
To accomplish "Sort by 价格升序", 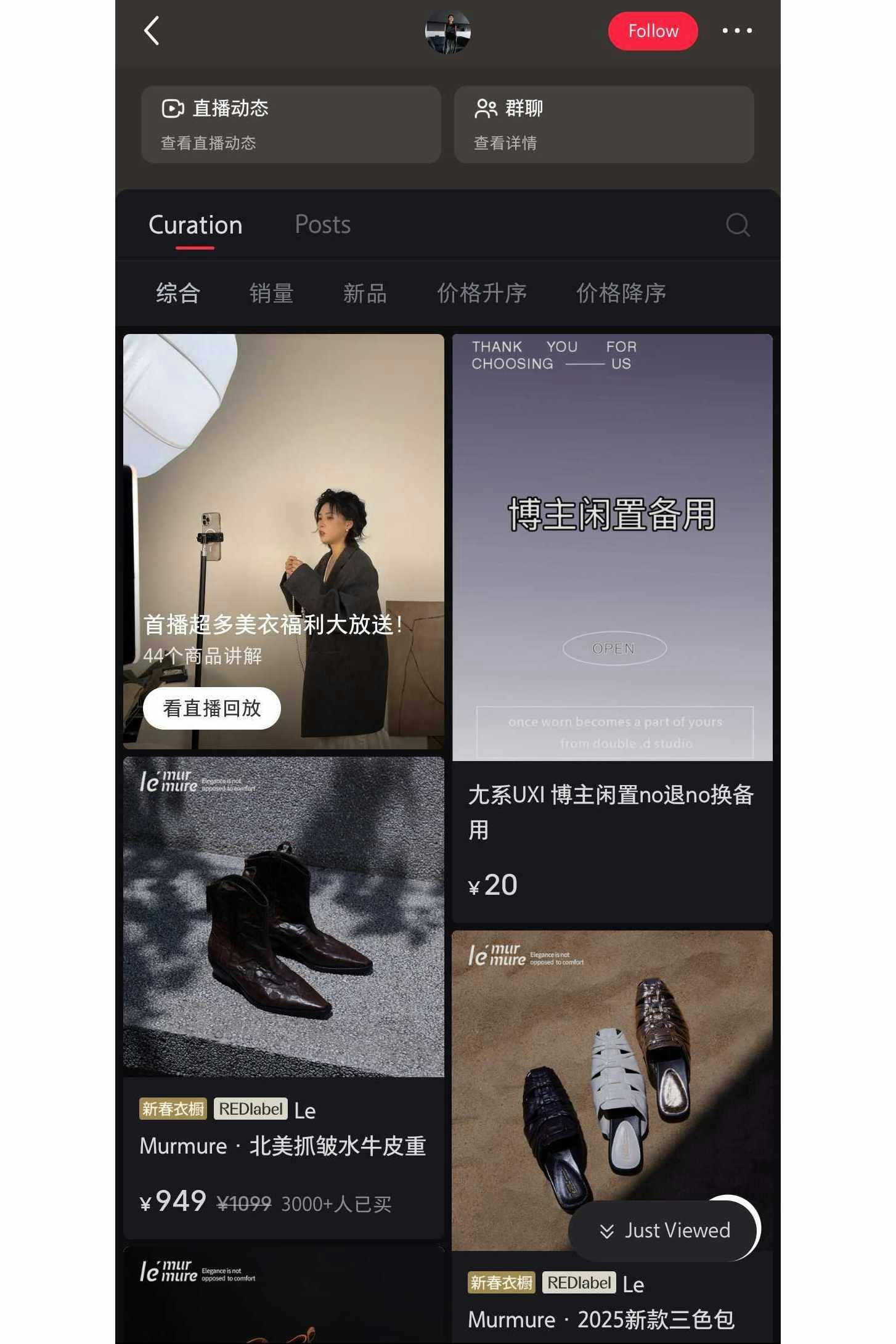I will [x=481, y=293].
